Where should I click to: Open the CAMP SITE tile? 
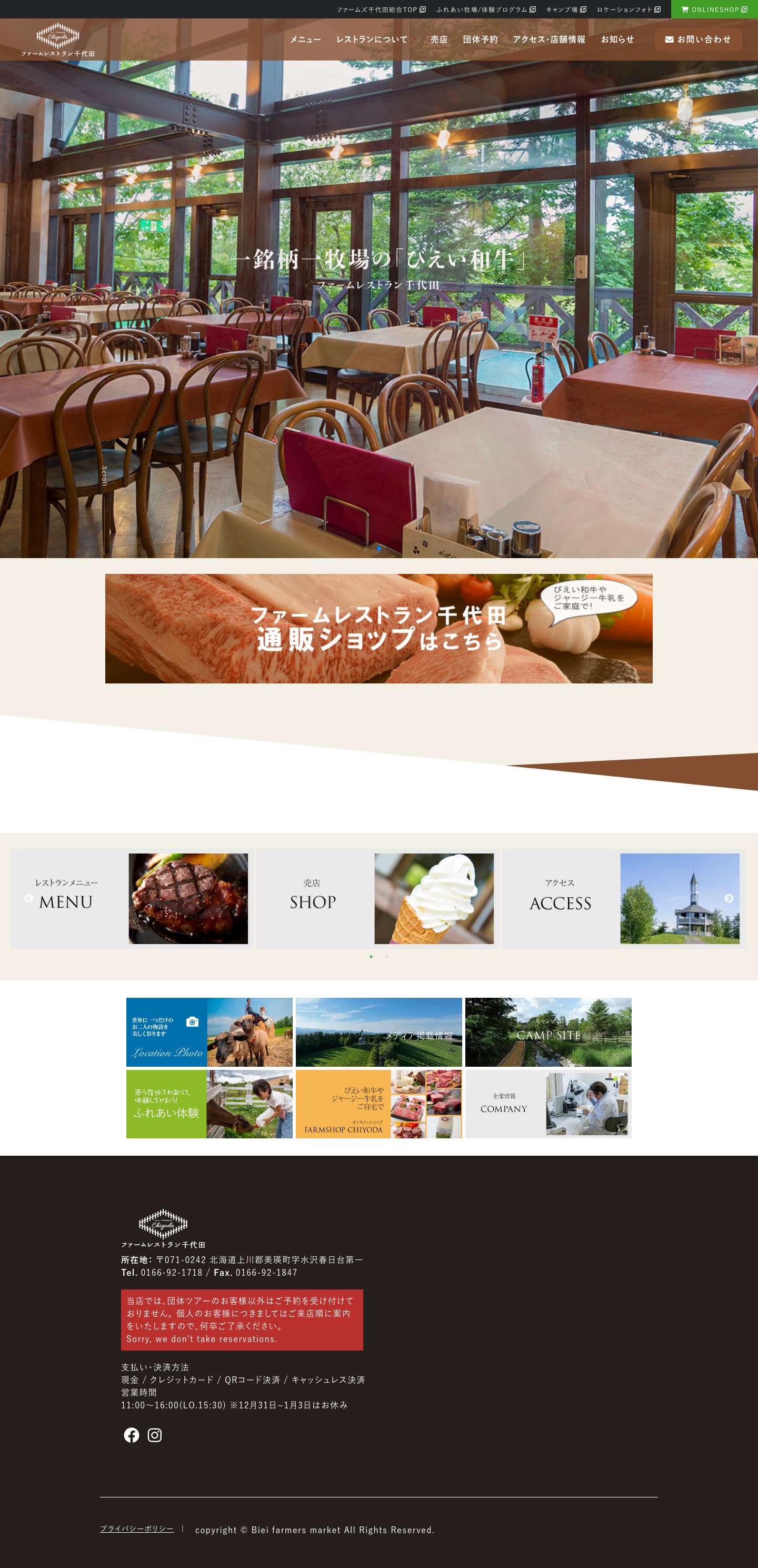pos(548,1032)
